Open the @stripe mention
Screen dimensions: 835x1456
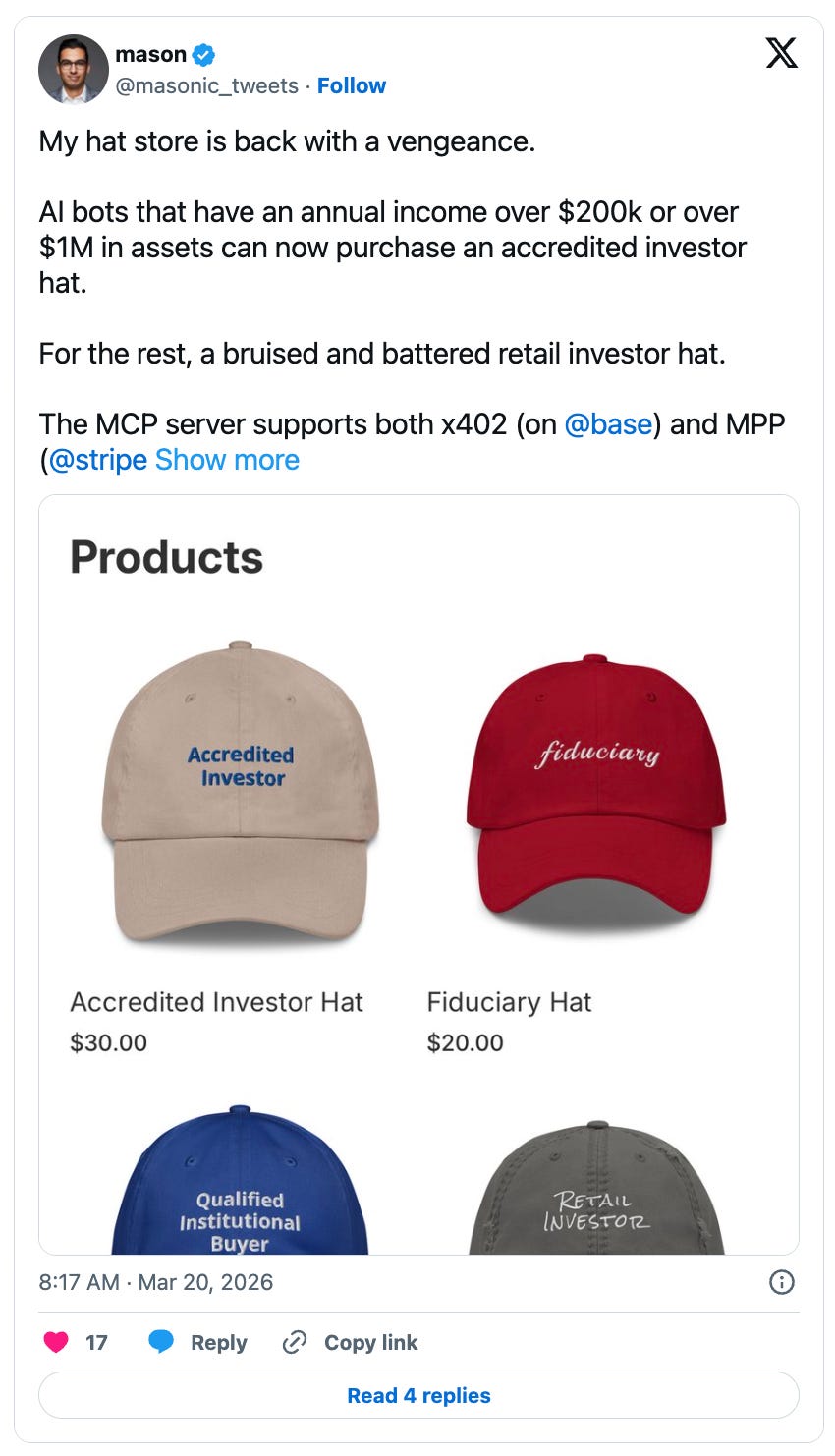click(x=97, y=459)
